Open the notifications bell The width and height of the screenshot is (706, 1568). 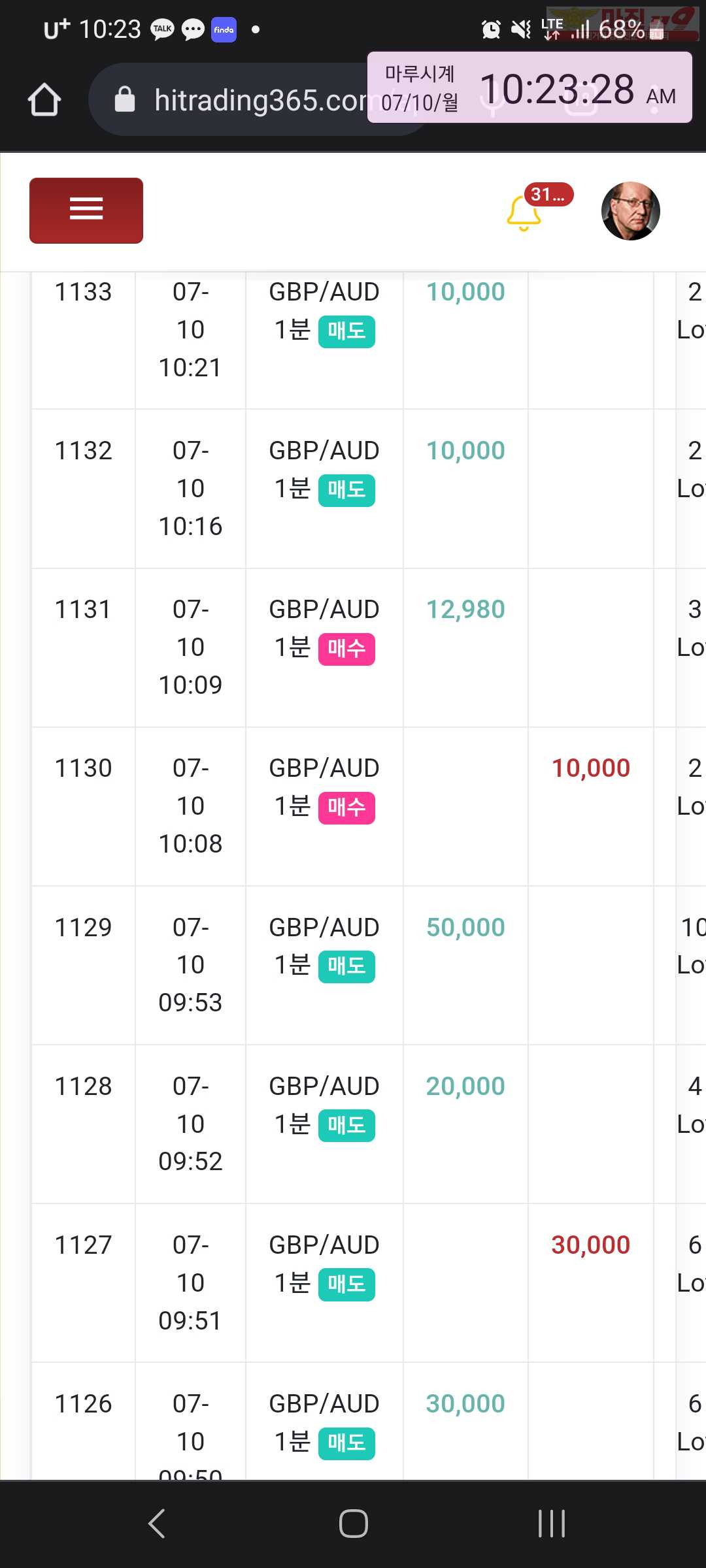point(524,213)
